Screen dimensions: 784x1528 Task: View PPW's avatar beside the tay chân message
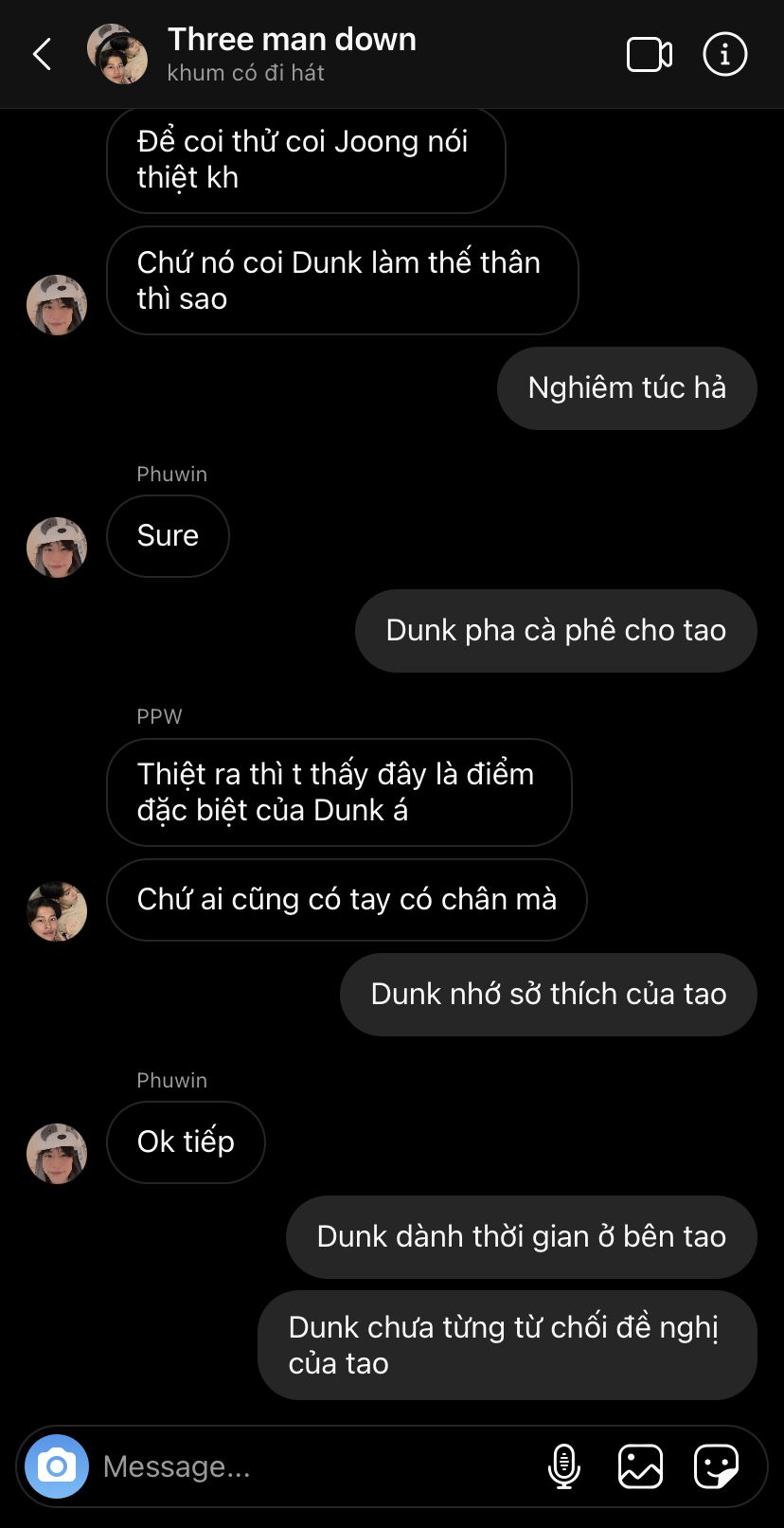(x=57, y=911)
